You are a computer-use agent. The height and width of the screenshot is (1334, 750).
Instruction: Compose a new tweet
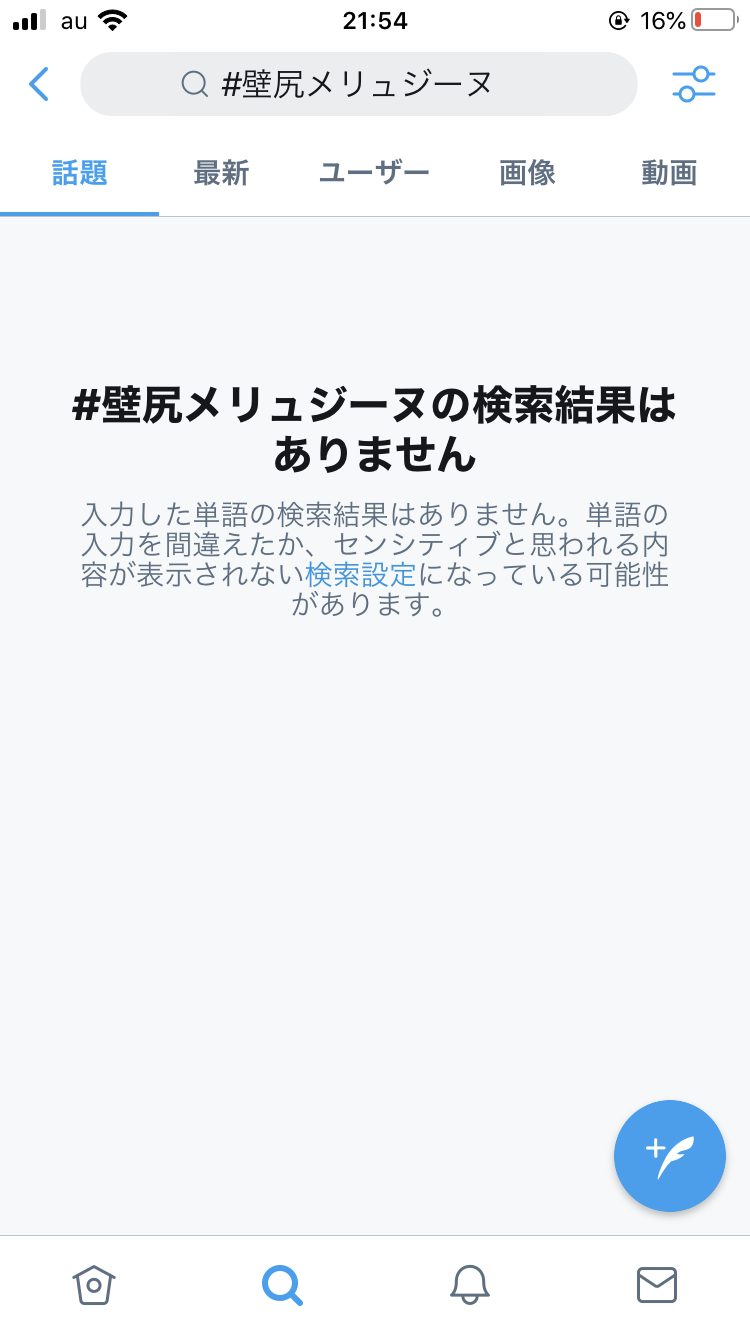point(669,1156)
